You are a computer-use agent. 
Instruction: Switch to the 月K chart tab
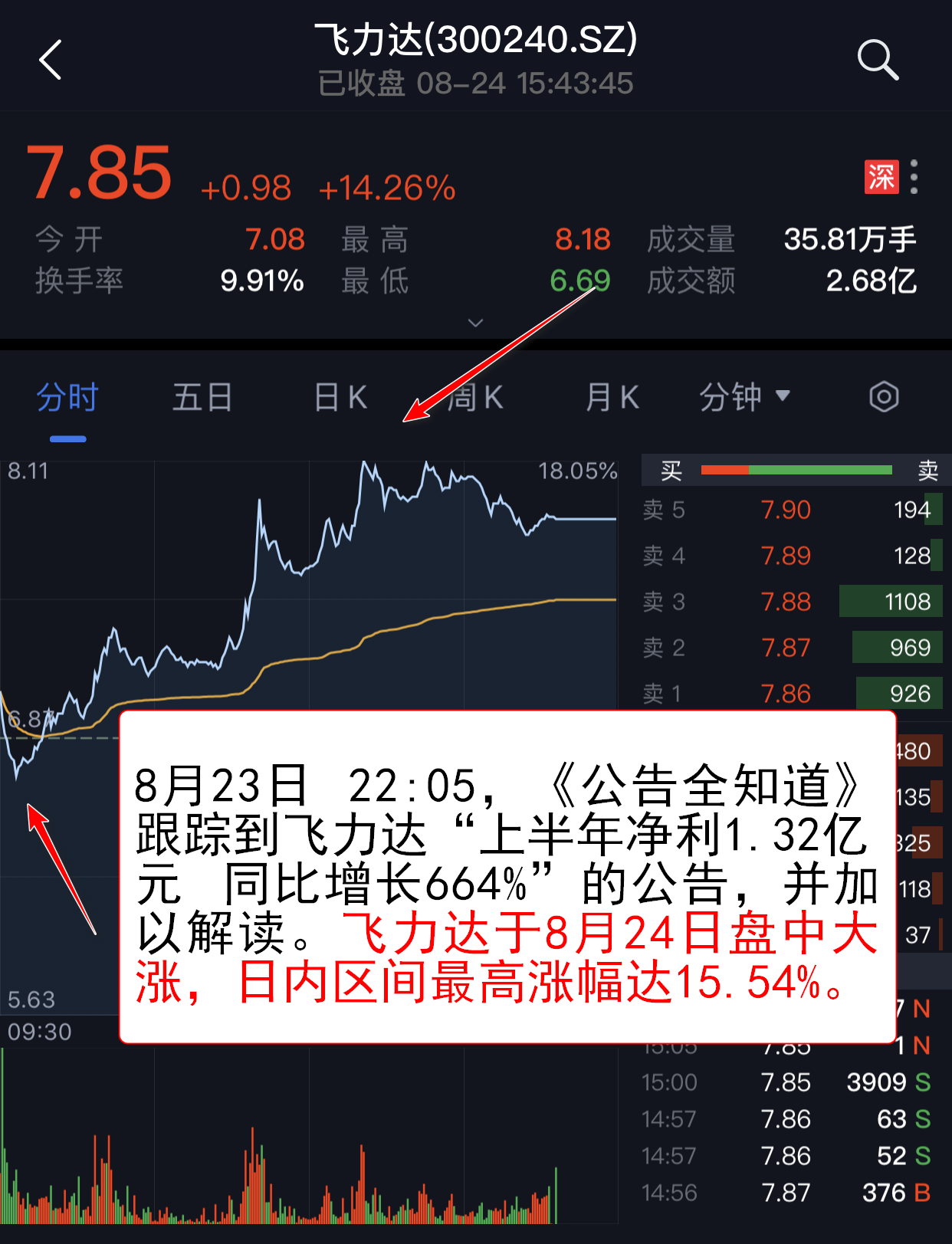pos(612,398)
